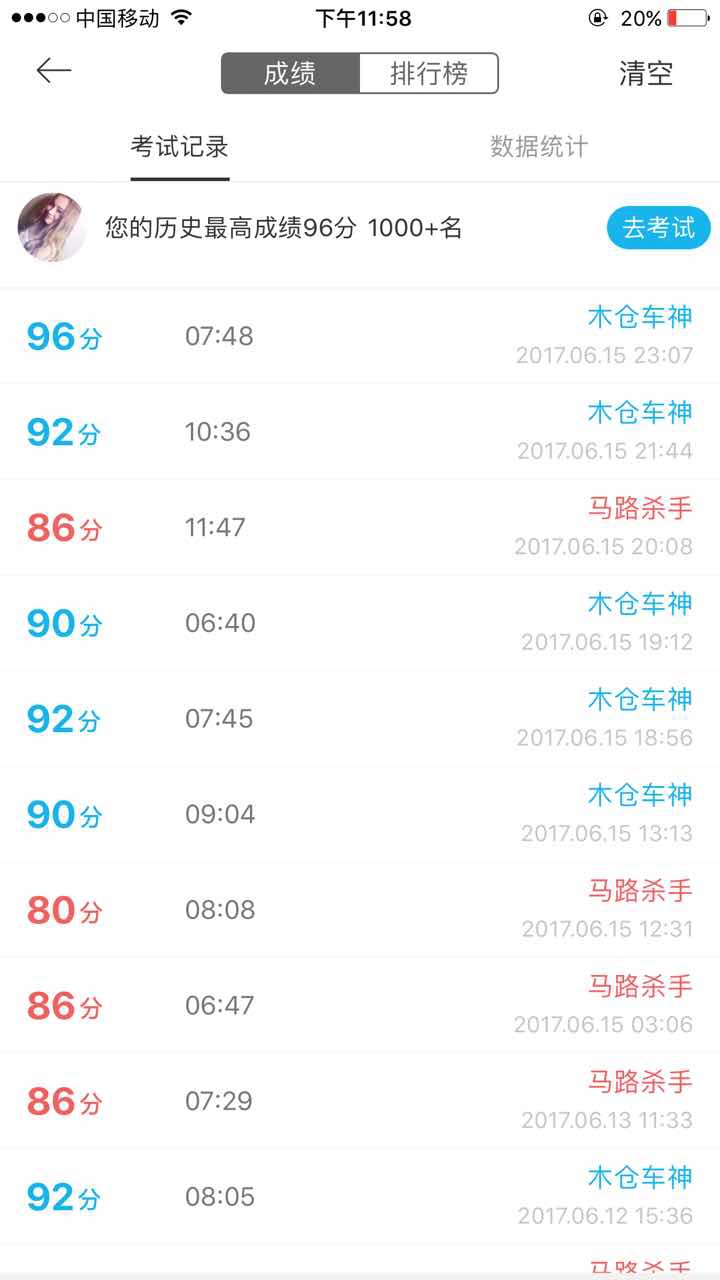Image resolution: width=720 pixels, height=1280 pixels.
Task: Open the 80分 record from 12:31
Action: tap(360, 910)
